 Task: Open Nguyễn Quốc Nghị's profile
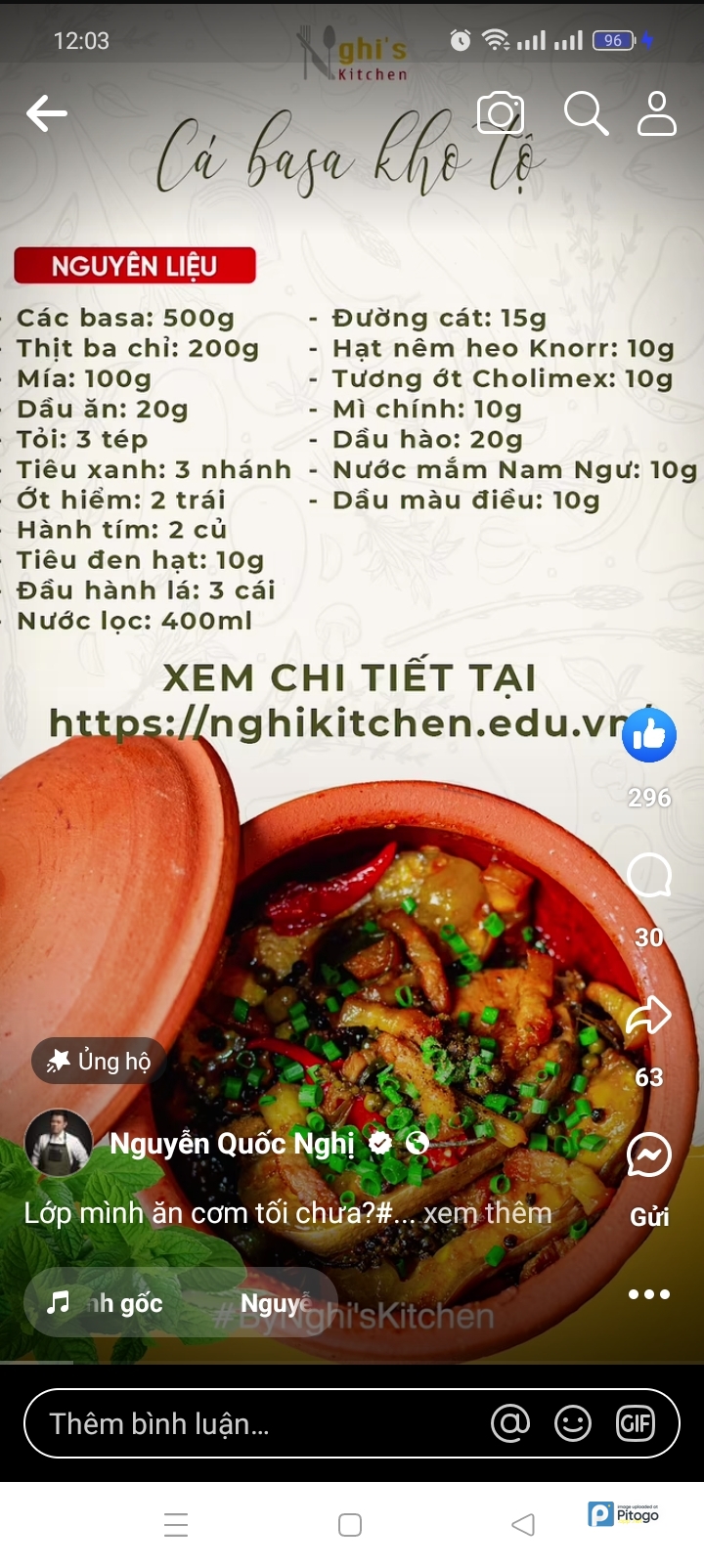coord(232,1143)
